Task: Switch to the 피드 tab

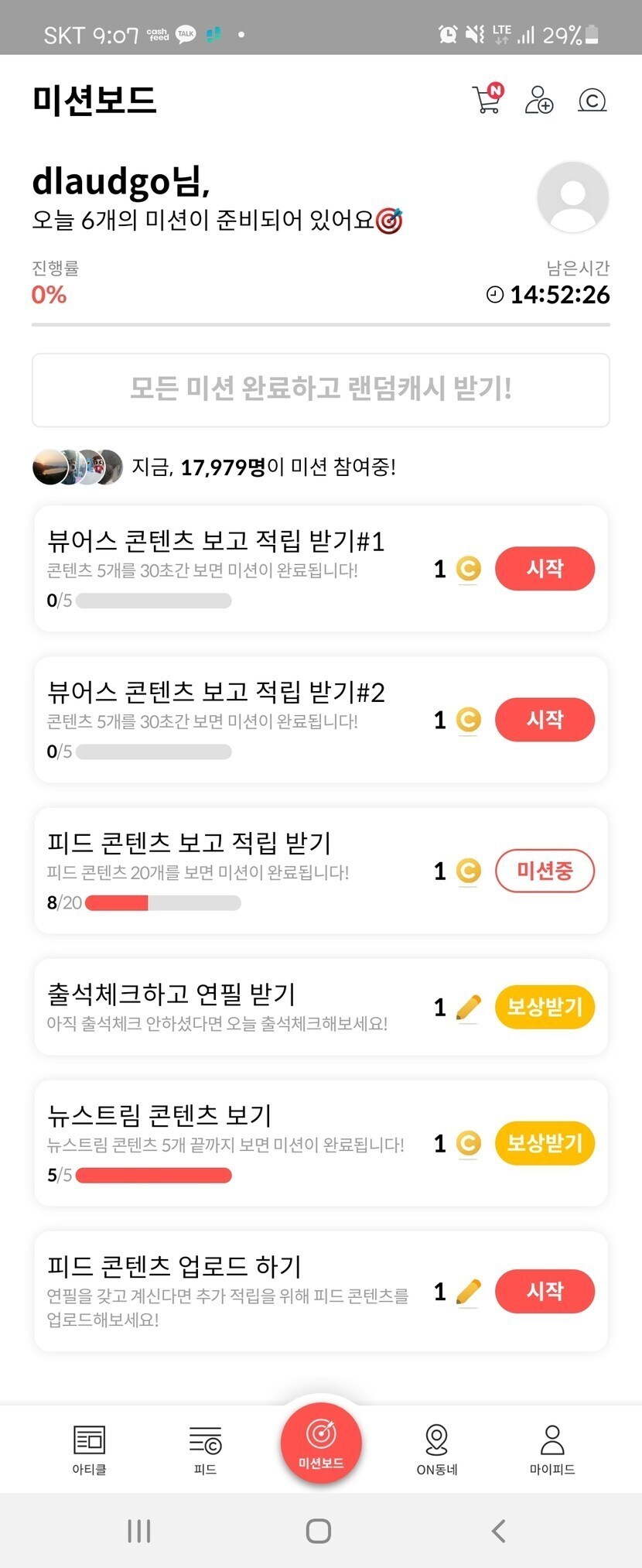Action: 205,1449
